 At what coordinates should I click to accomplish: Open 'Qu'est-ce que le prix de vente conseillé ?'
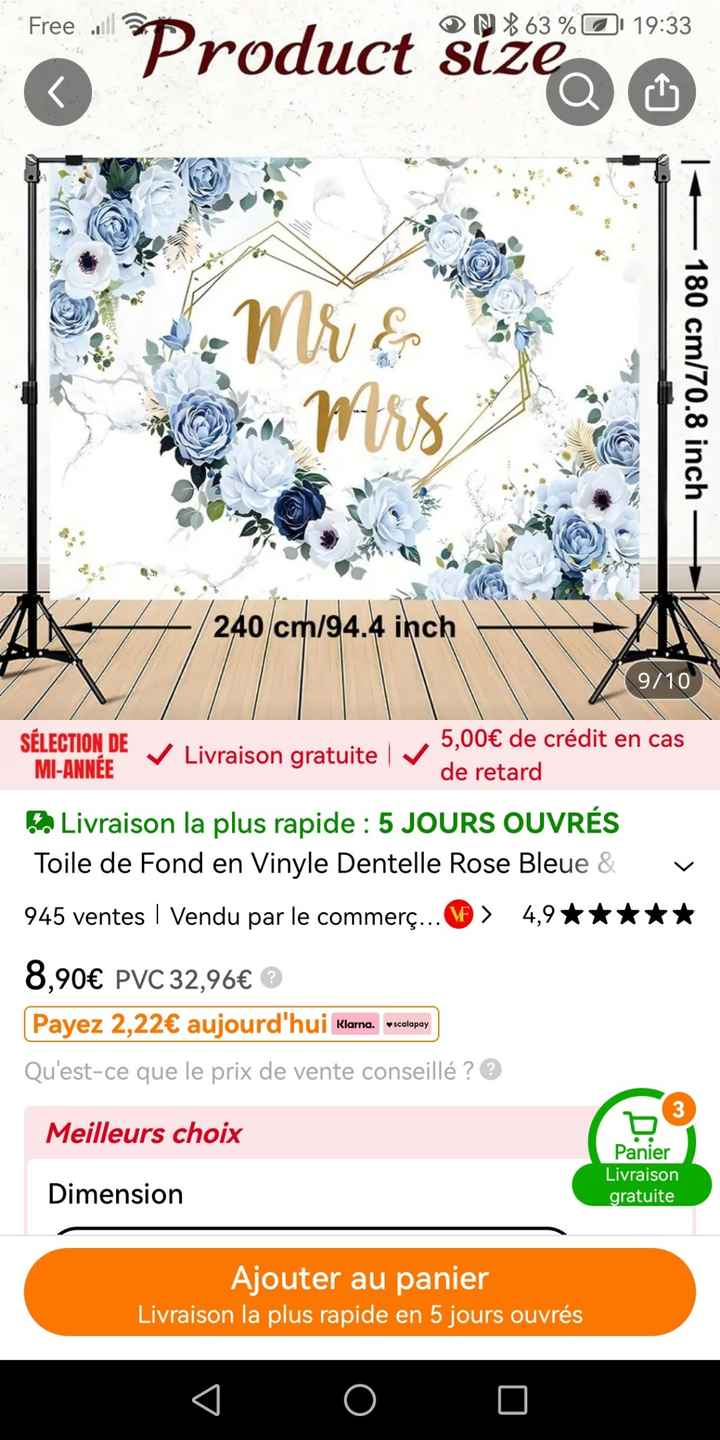(250, 1070)
